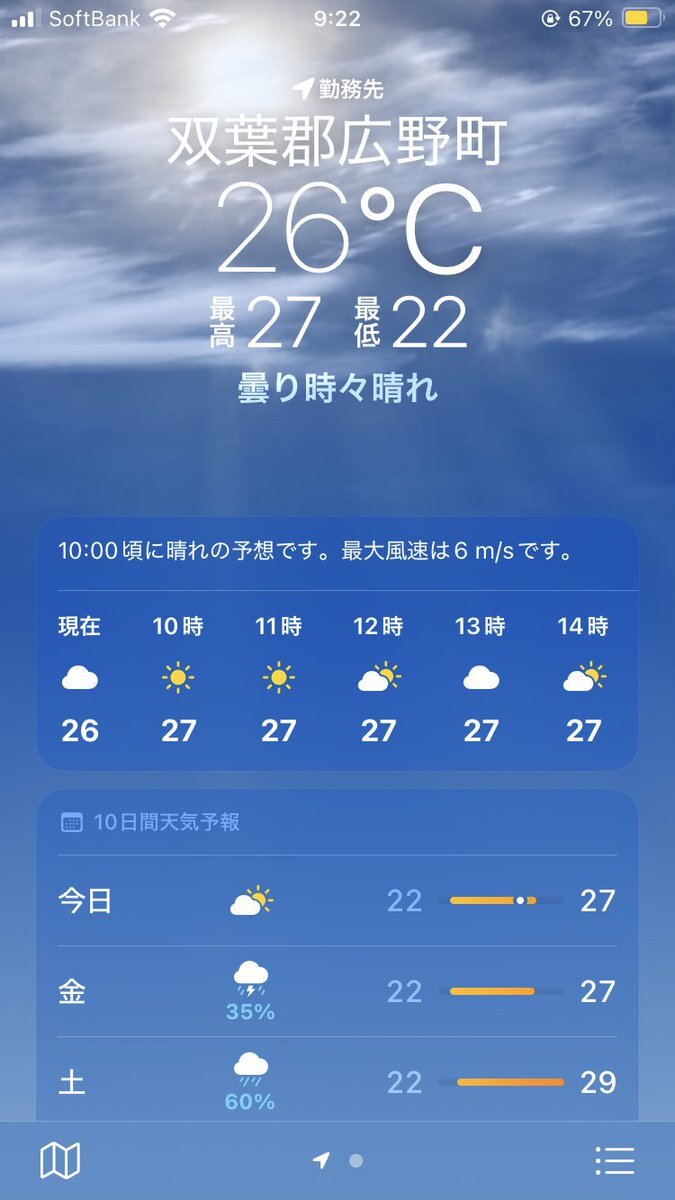This screenshot has height=1200, width=675.
Task: Tap the page indicator dot
Action: tap(356, 1161)
